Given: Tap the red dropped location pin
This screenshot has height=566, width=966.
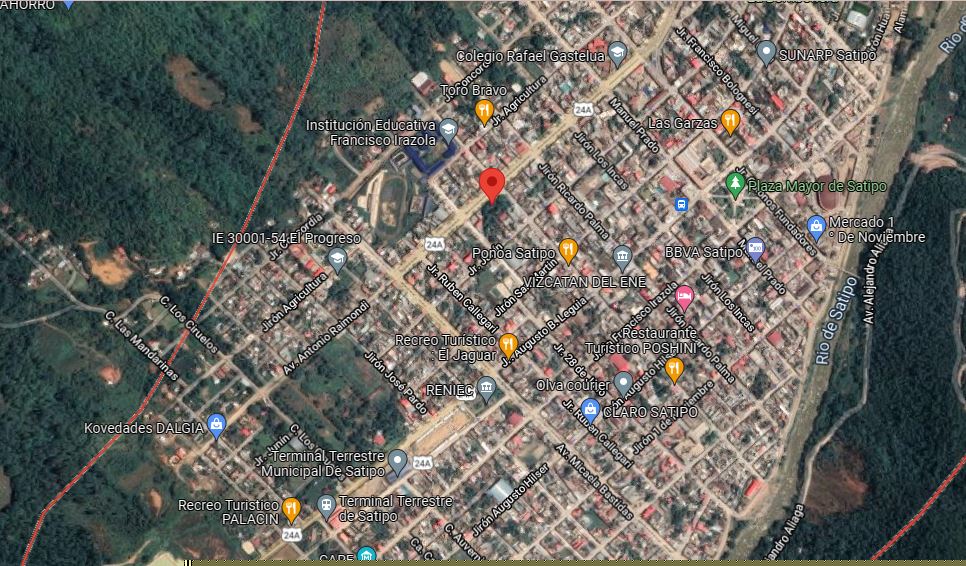Looking at the screenshot, I should point(490,185).
